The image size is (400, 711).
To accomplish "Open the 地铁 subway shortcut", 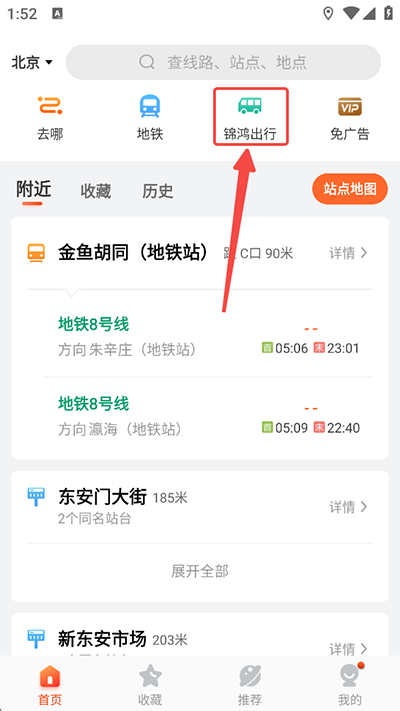I will point(150,117).
